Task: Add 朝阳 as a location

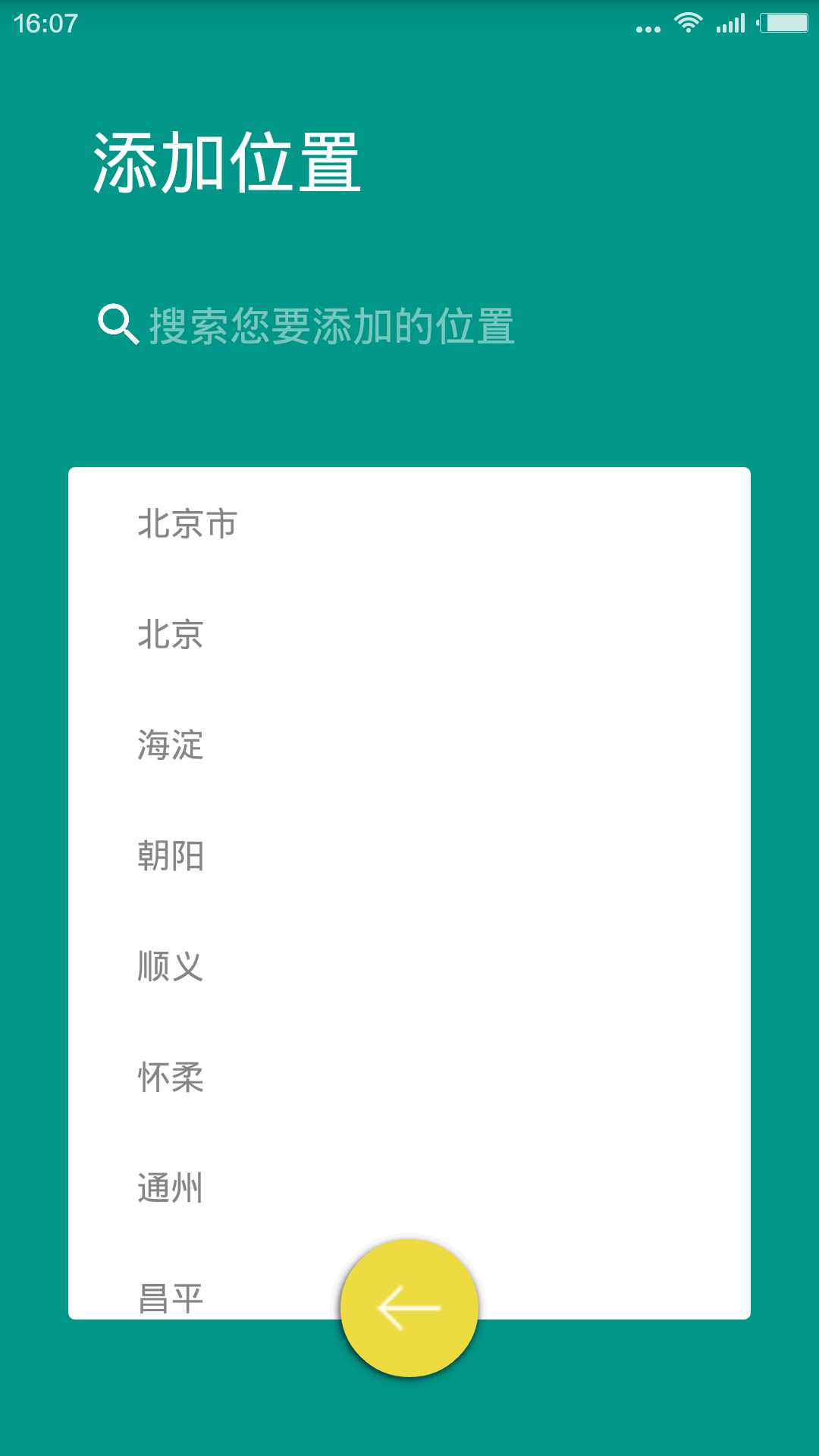Action: click(171, 856)
